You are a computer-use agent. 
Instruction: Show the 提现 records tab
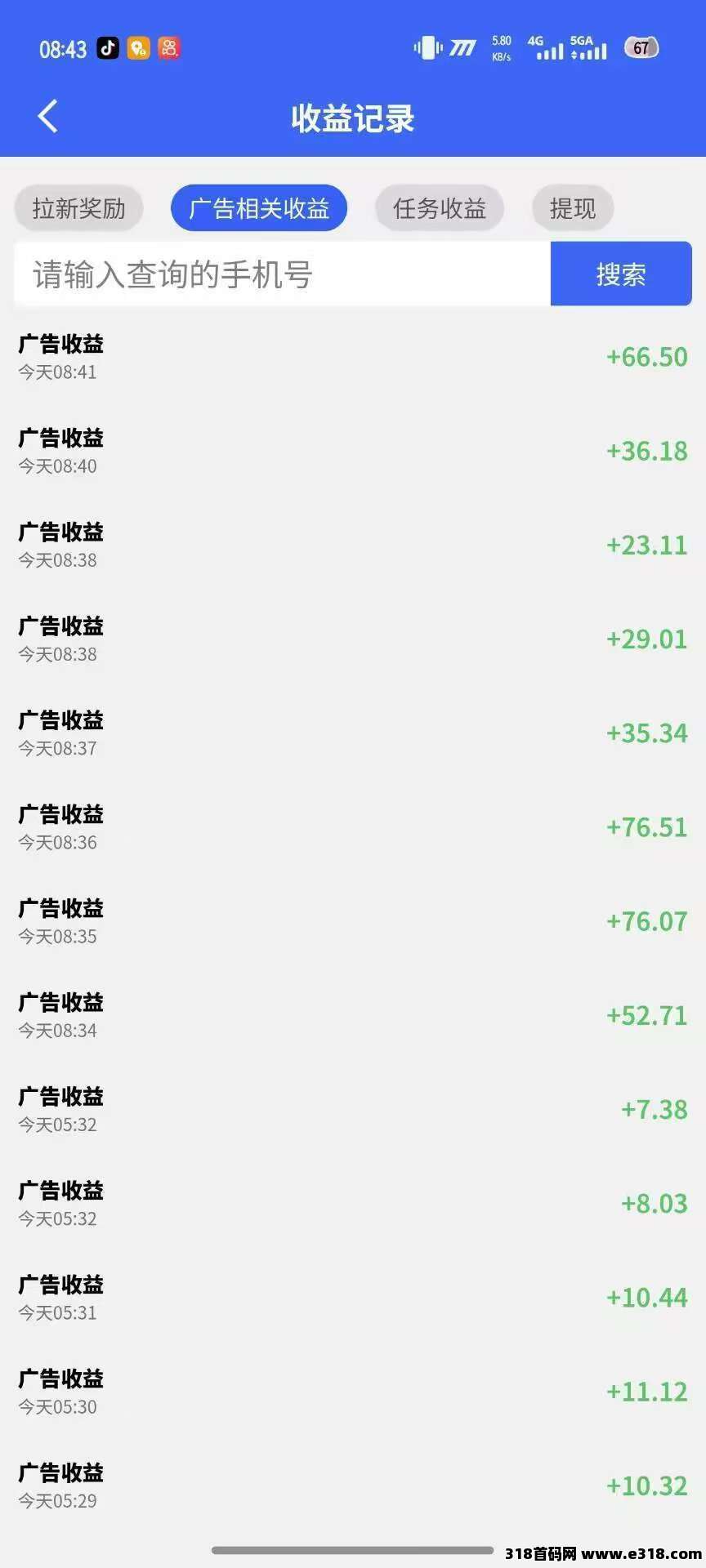573,208
